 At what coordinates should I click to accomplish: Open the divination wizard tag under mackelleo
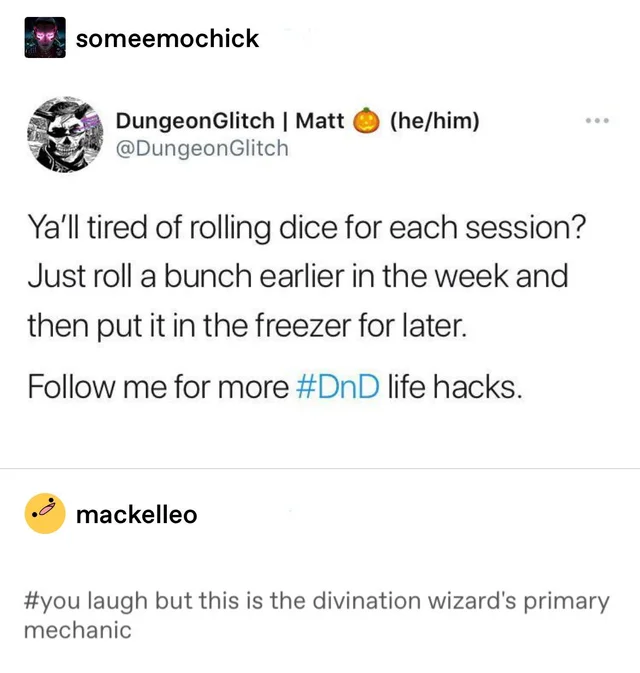click(316, 615)
